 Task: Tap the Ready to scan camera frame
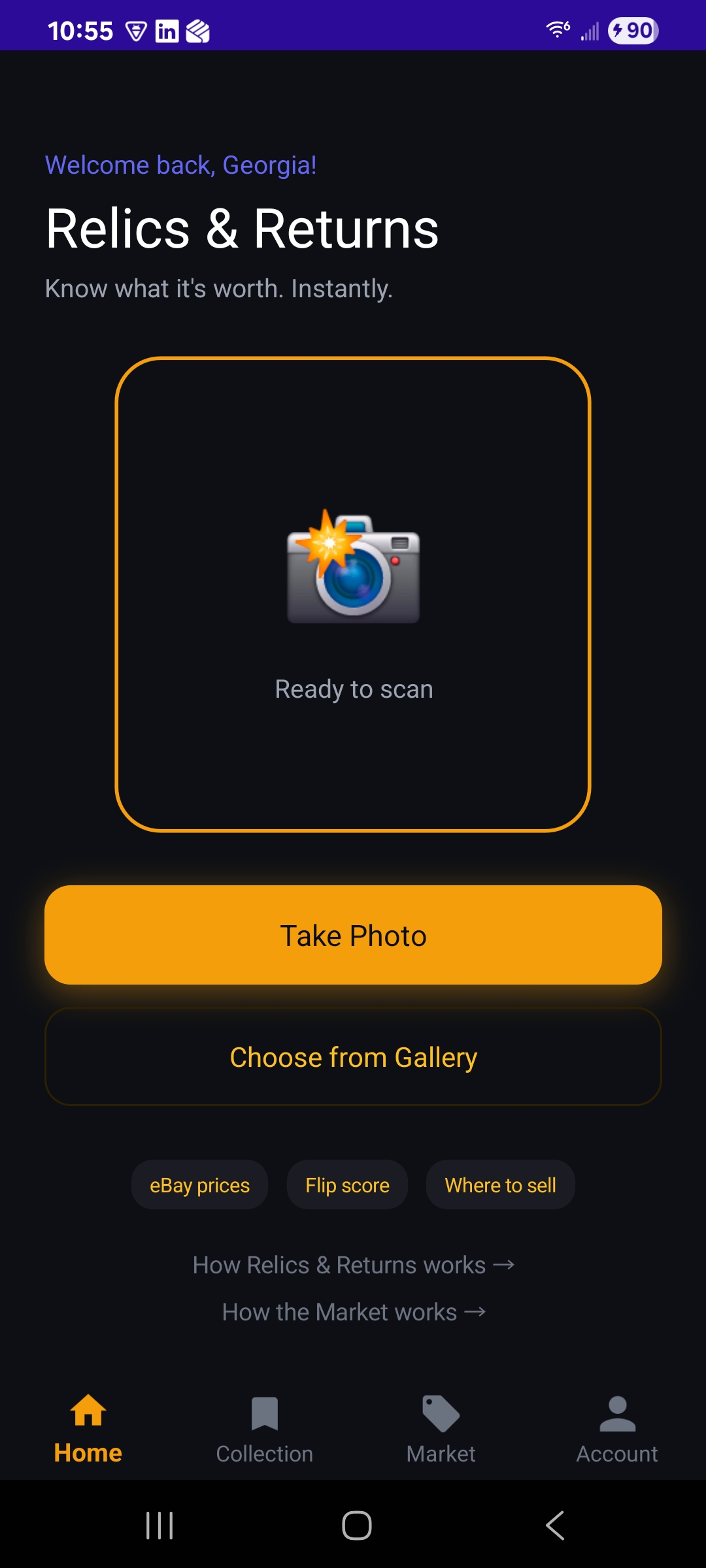tap(353, 595)
